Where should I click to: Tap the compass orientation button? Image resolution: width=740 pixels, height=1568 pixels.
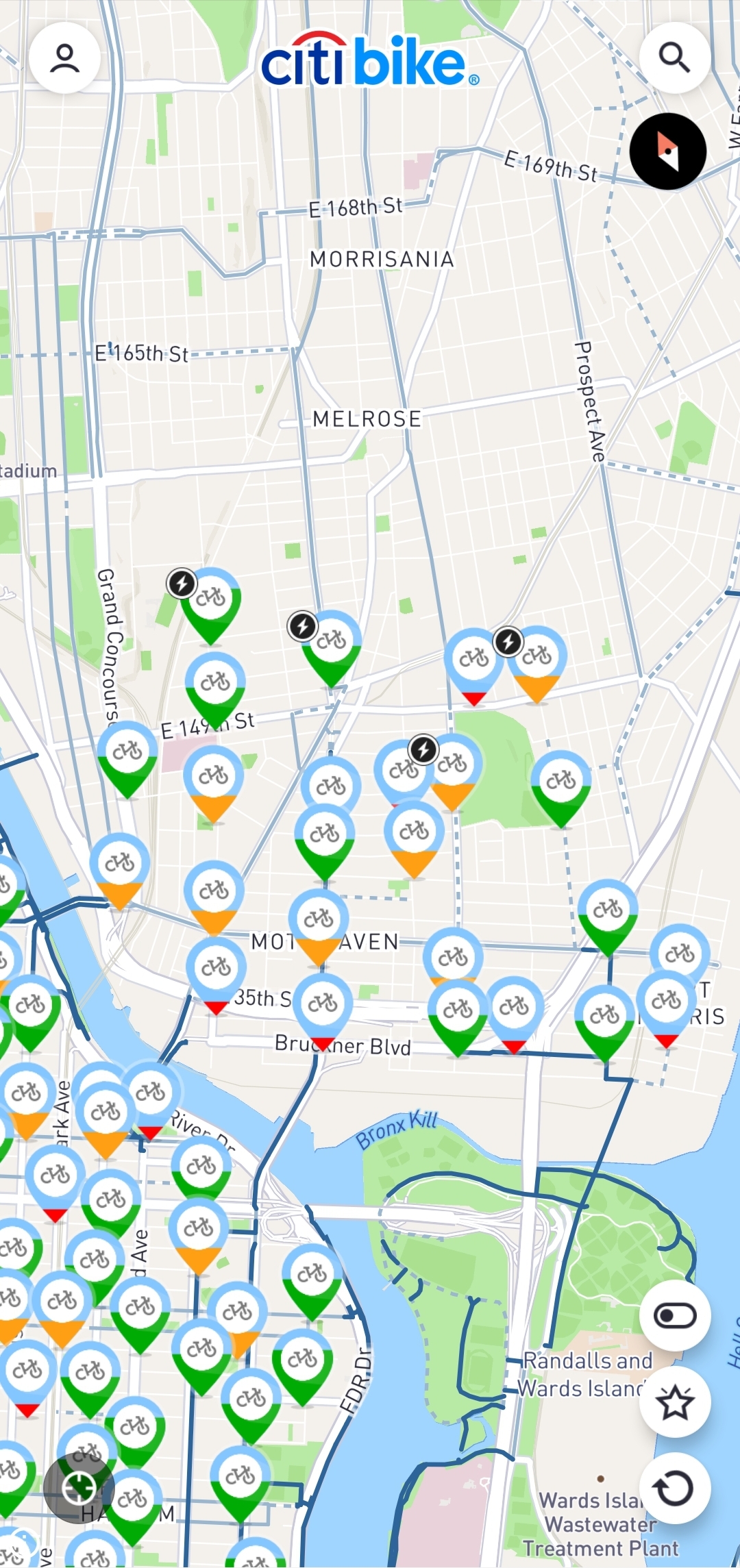(667, 151)
